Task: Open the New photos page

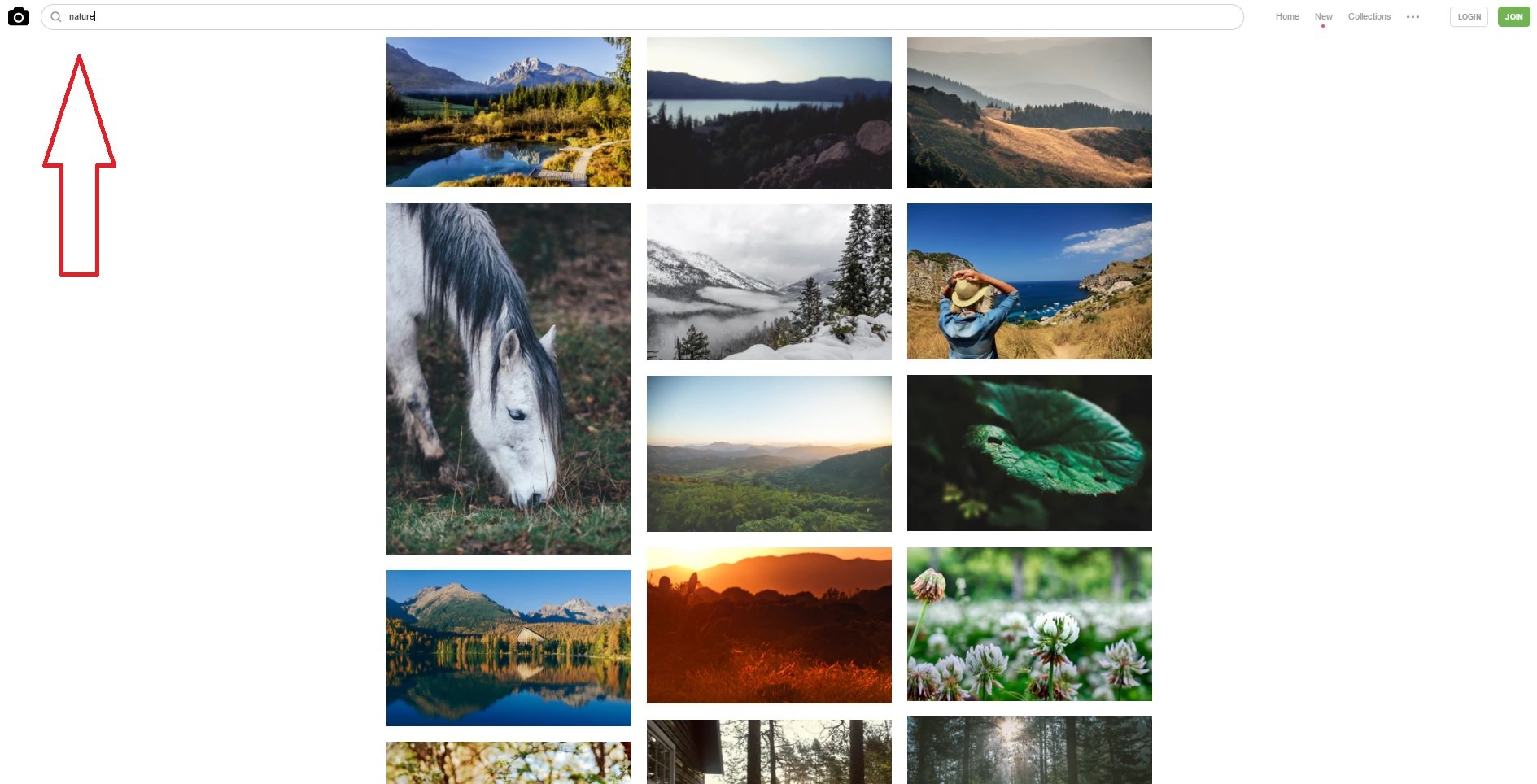Action: click(x=1323, y=16)
